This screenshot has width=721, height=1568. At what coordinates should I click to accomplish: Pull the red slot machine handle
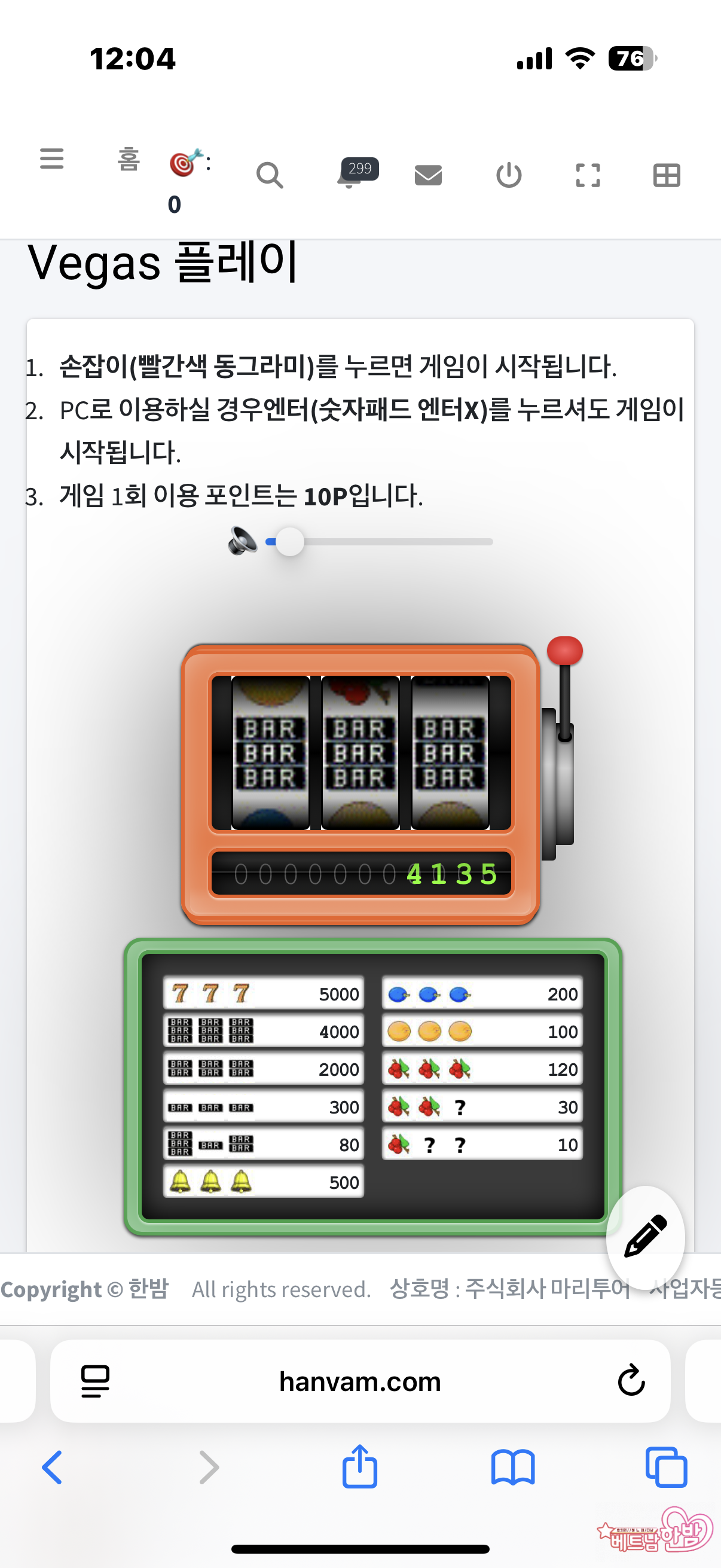pyautogui.click(x=564, y=651)
